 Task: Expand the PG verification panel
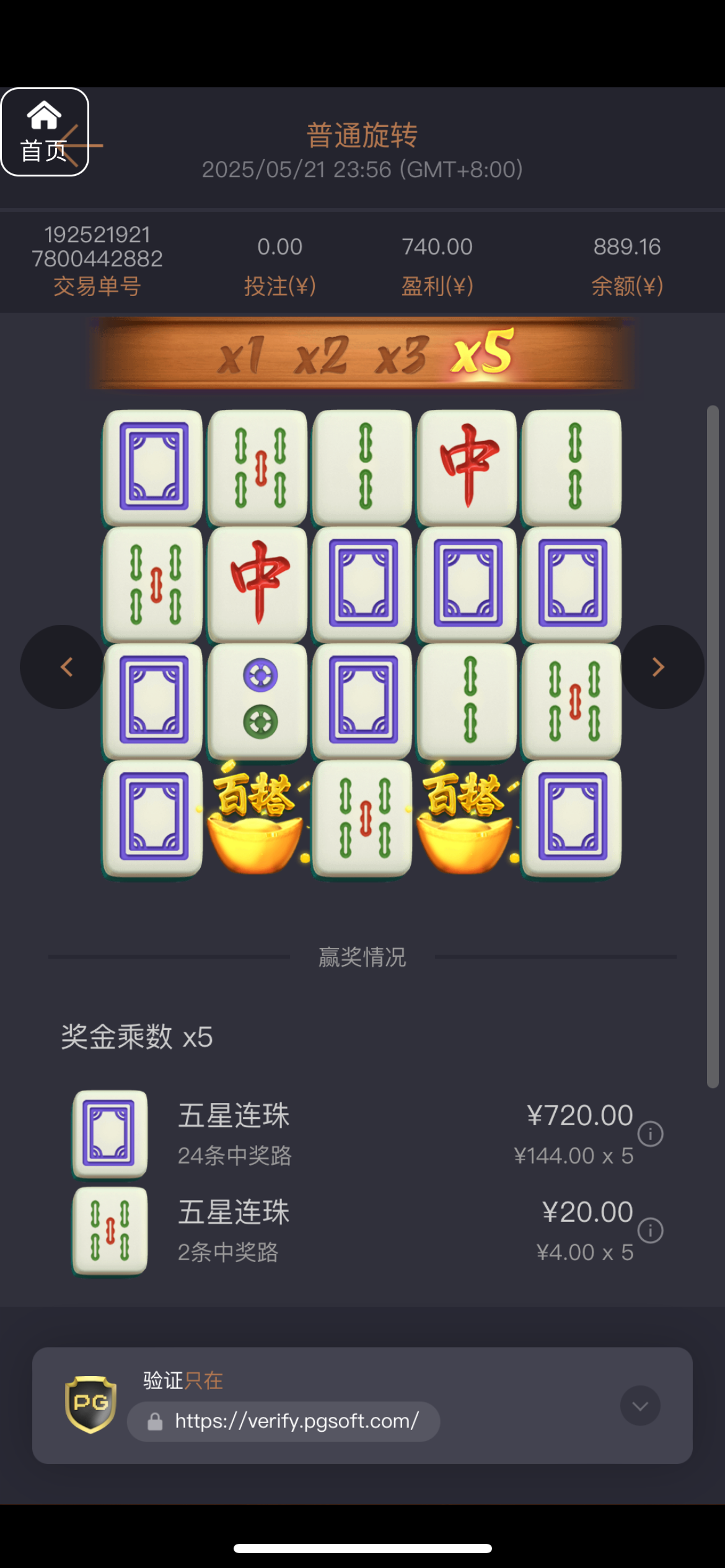coord(639,1405)
